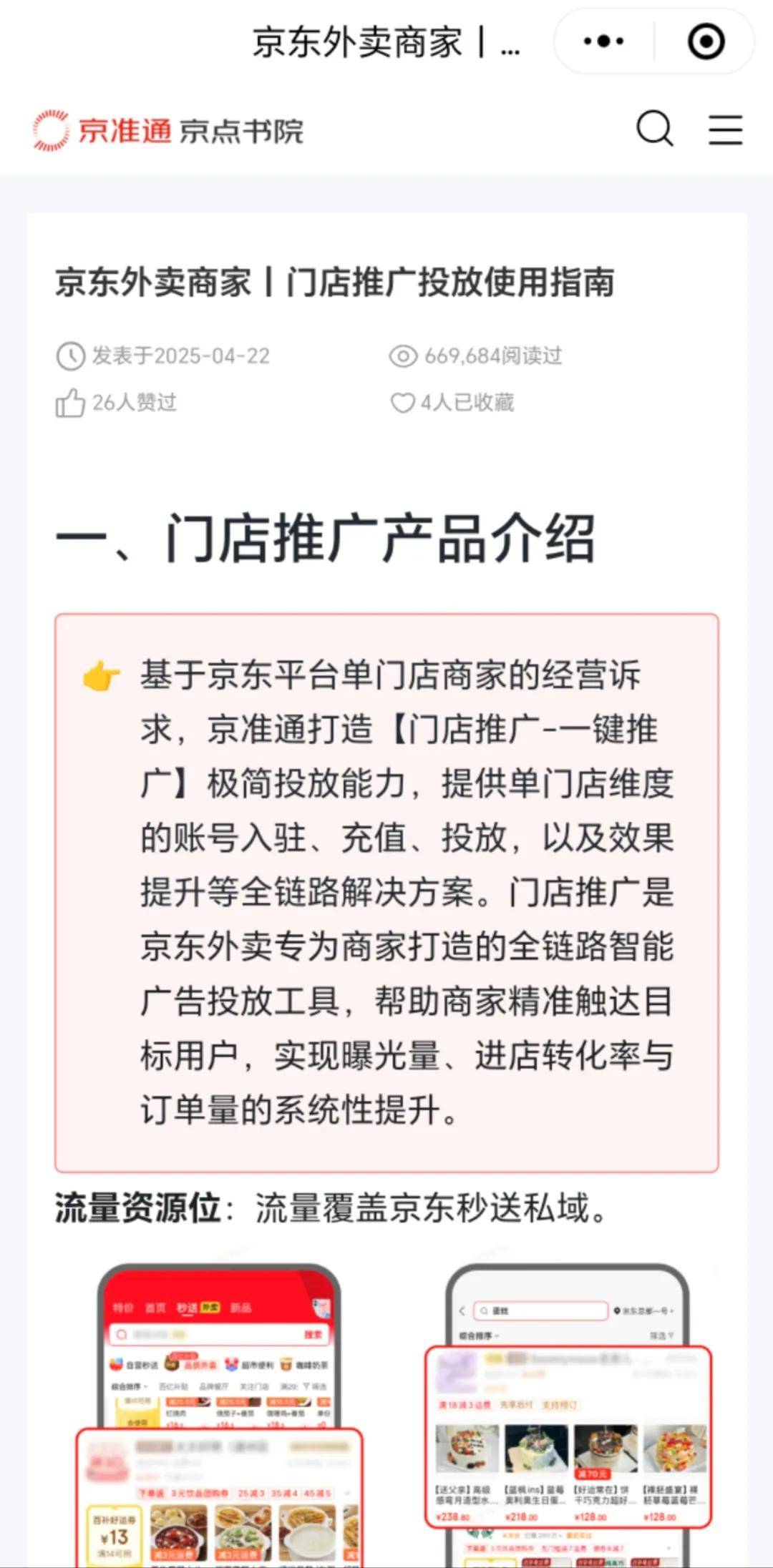
Task: Tap the 京准通 京点书院 logo
Action: tap(169, 131)
